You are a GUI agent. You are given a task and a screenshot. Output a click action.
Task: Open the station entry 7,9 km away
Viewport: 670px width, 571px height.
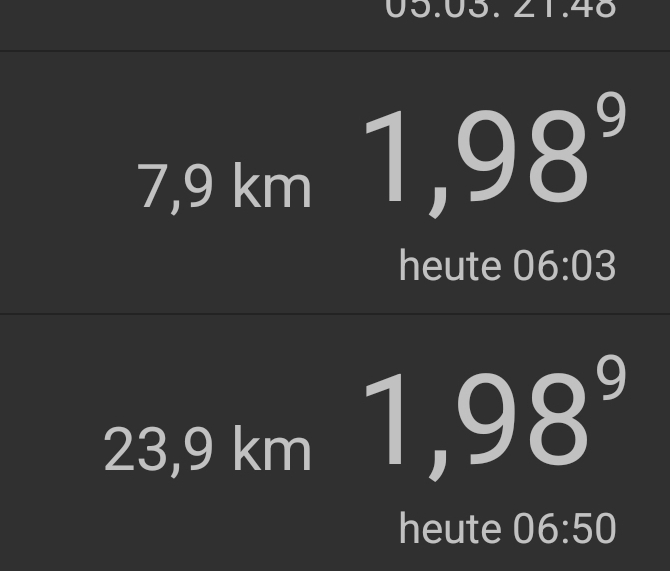pos(335,183)
